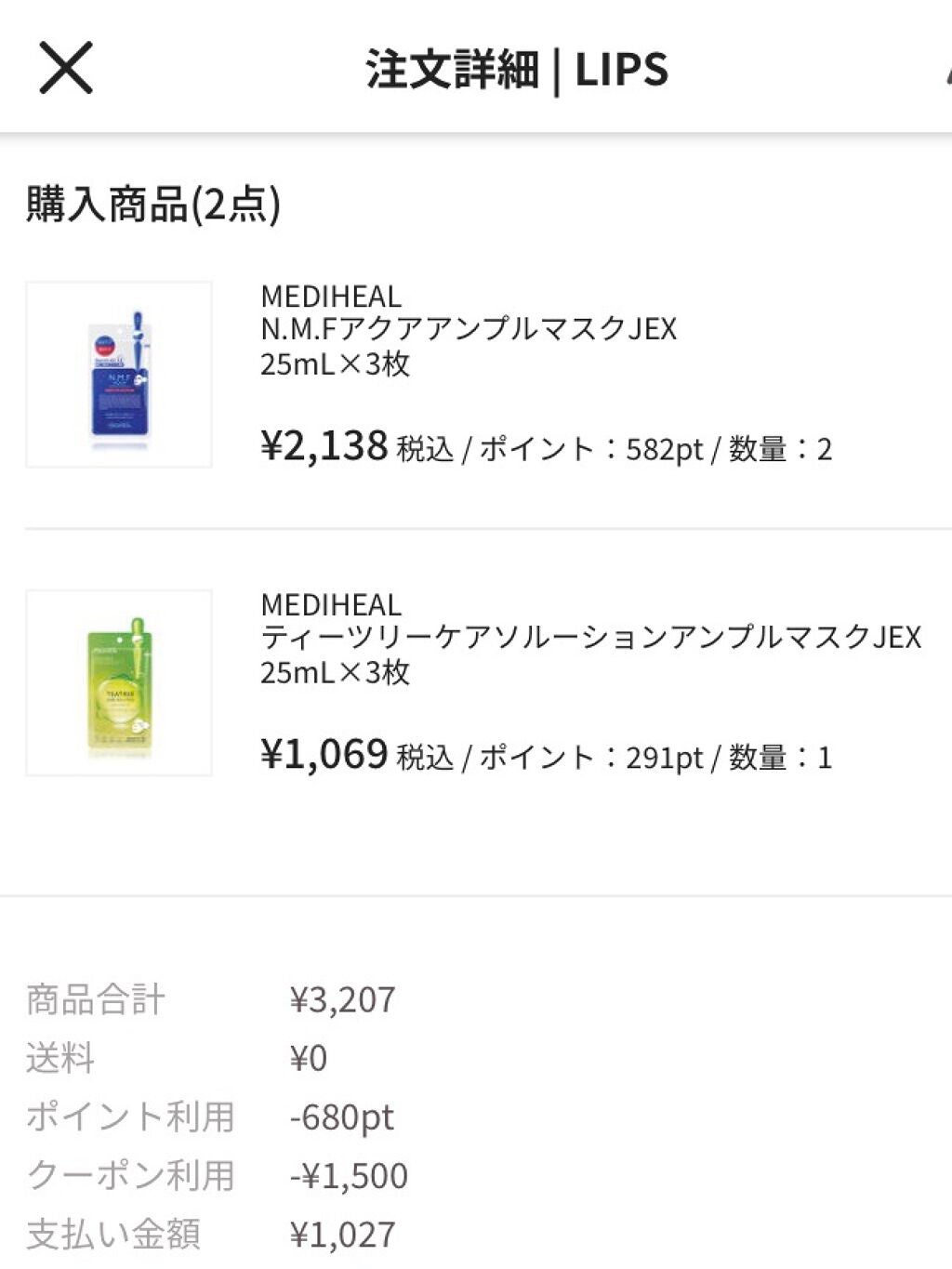952x1269 pixels.
Task: Open the ティーツリーケアソルーションアンプルマスクJEX product name
Action: click(x=590, y=639)
